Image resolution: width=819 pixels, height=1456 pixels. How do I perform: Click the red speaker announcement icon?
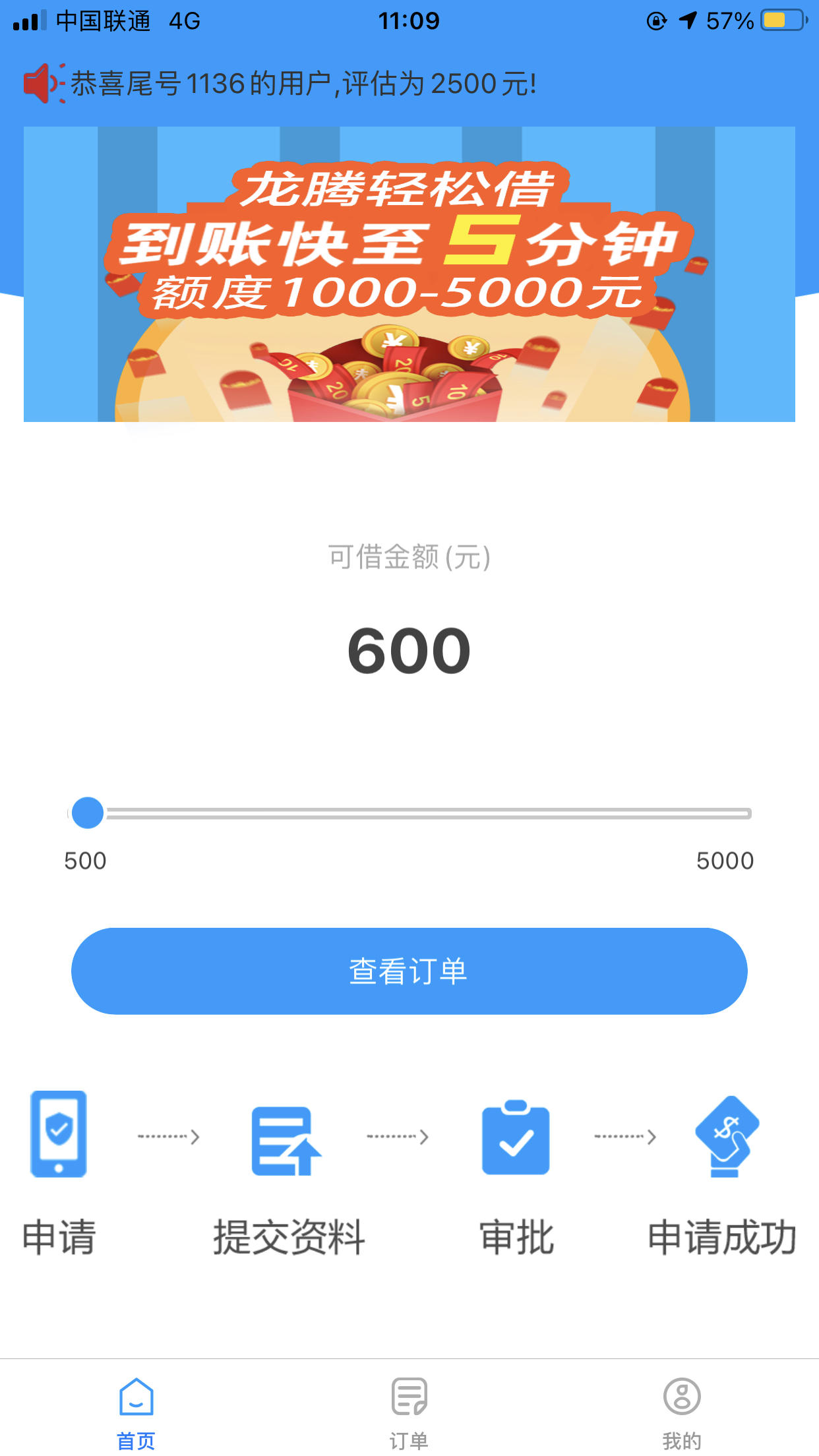[x=41, y=83]
